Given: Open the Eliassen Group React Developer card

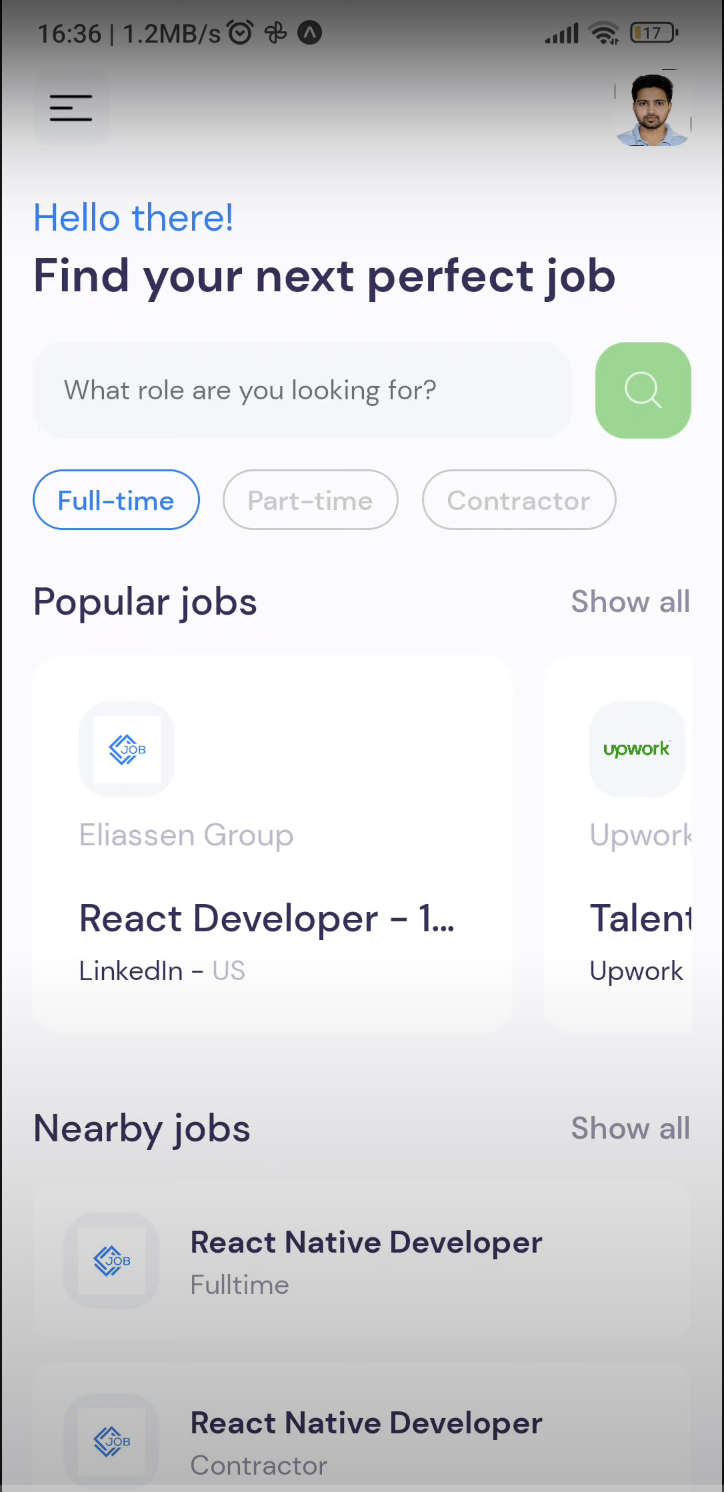Looking at the screenshot, I should click(273, 843).
